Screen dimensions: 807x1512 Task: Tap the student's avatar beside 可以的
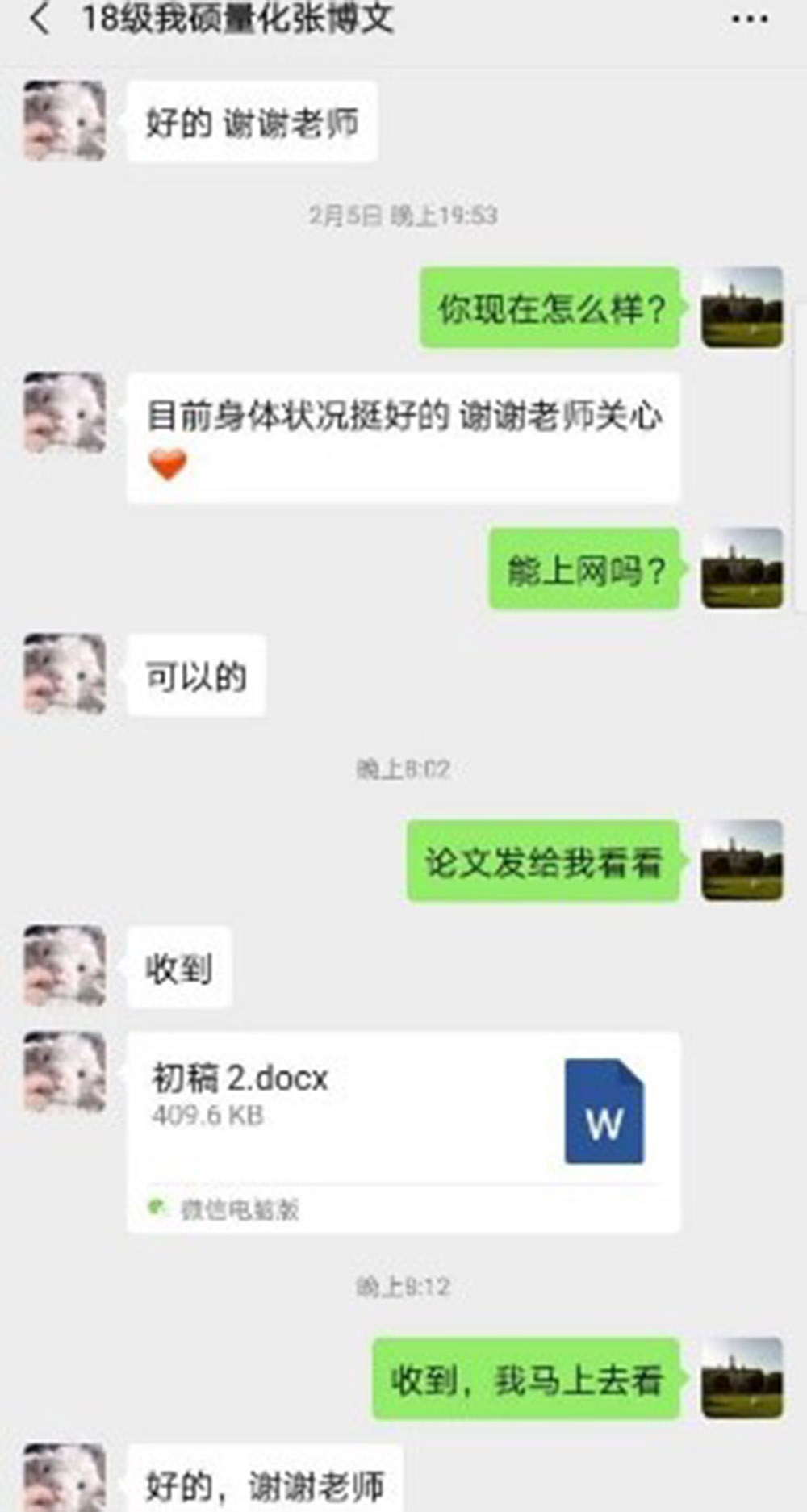click(65, 674)
